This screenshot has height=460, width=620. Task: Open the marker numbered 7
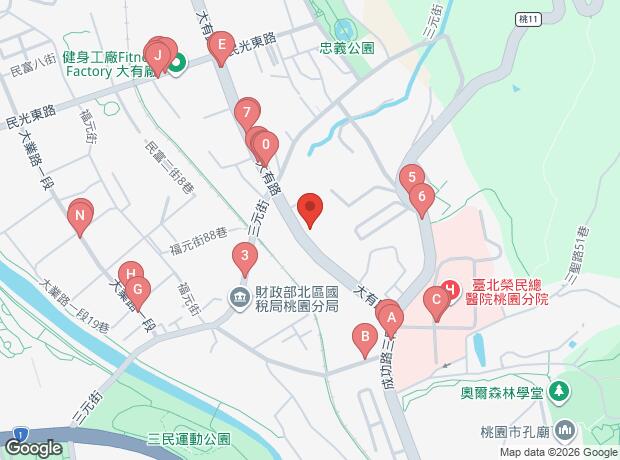[247, 115]
